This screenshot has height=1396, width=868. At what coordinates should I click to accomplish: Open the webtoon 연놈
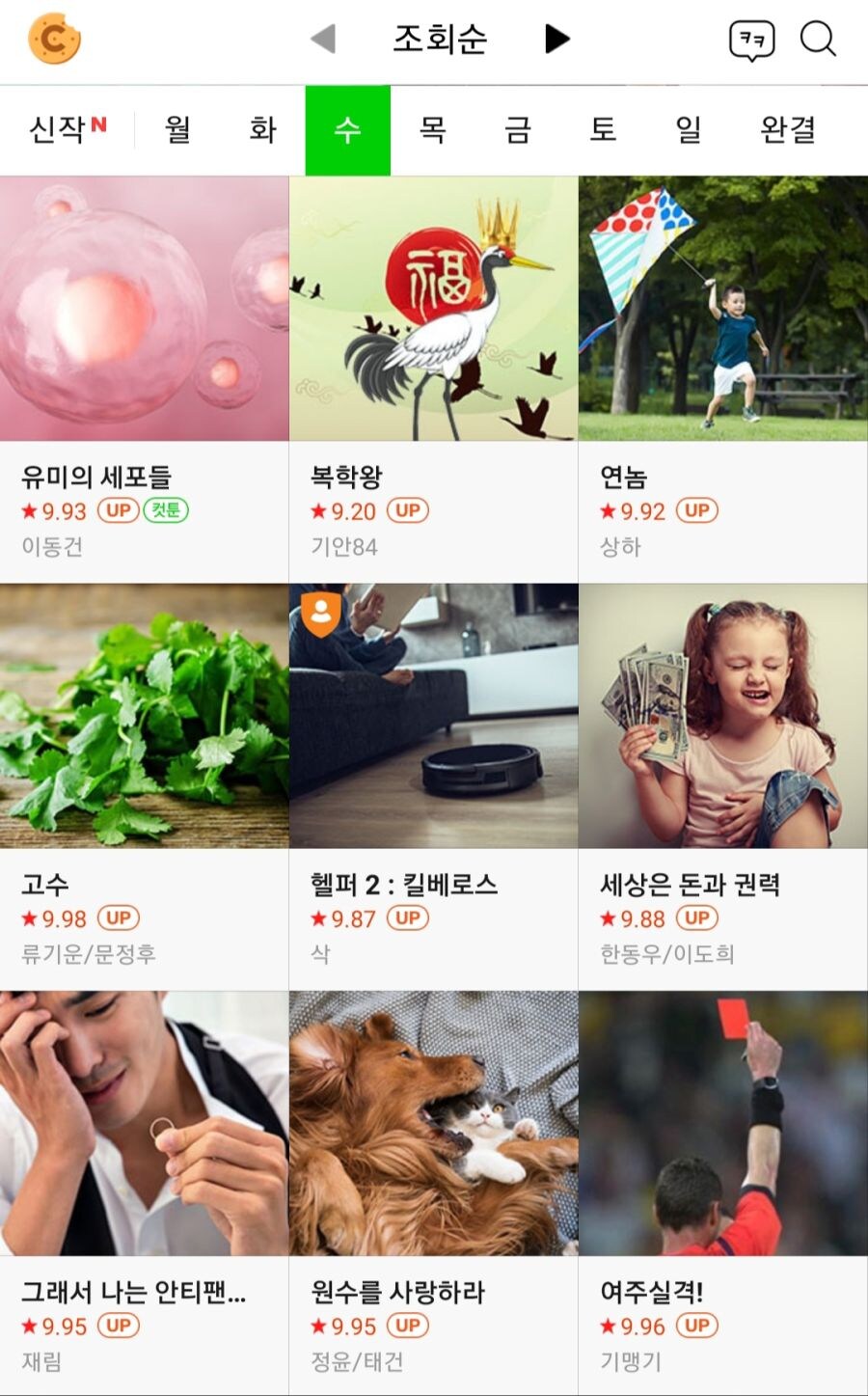pos(723,309)
